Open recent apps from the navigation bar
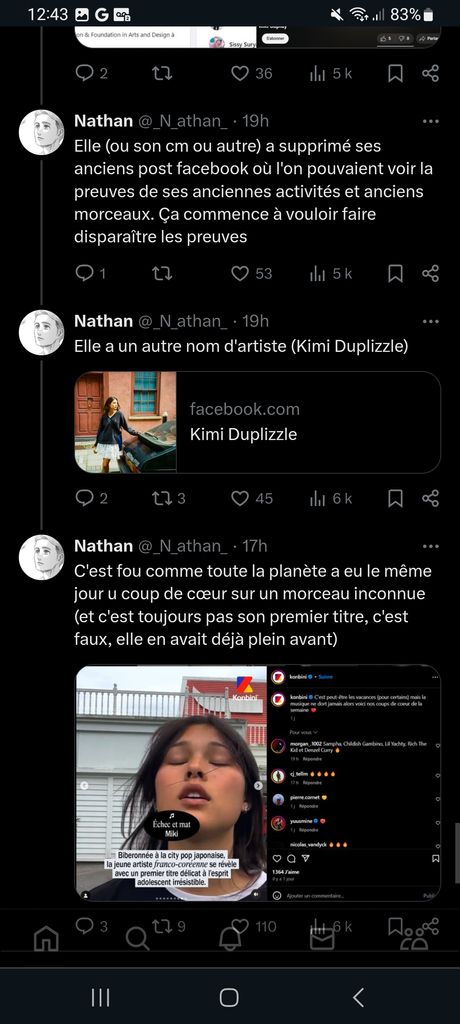Screen dimensions: 460x1024 coord(100,997)
